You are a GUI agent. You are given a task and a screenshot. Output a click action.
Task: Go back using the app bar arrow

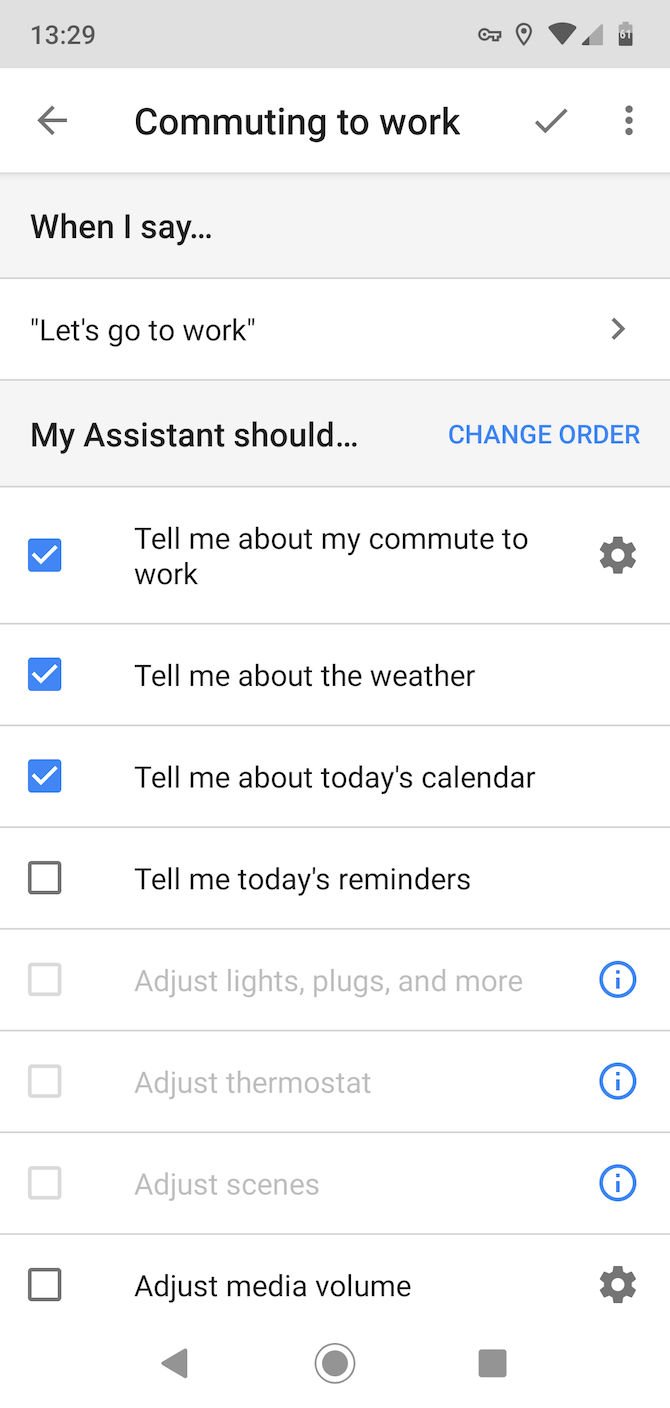52,121
